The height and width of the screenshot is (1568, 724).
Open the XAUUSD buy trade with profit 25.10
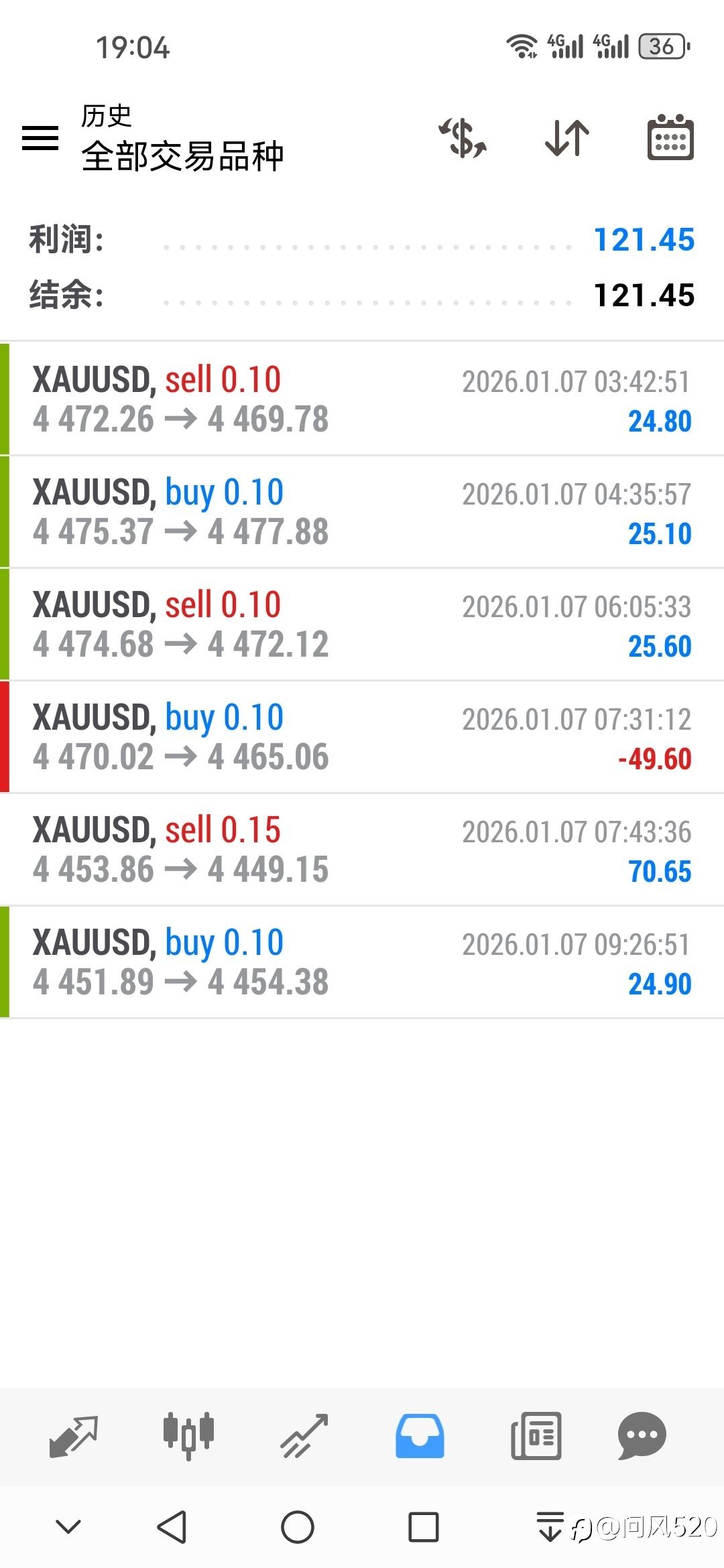[362, 512]
